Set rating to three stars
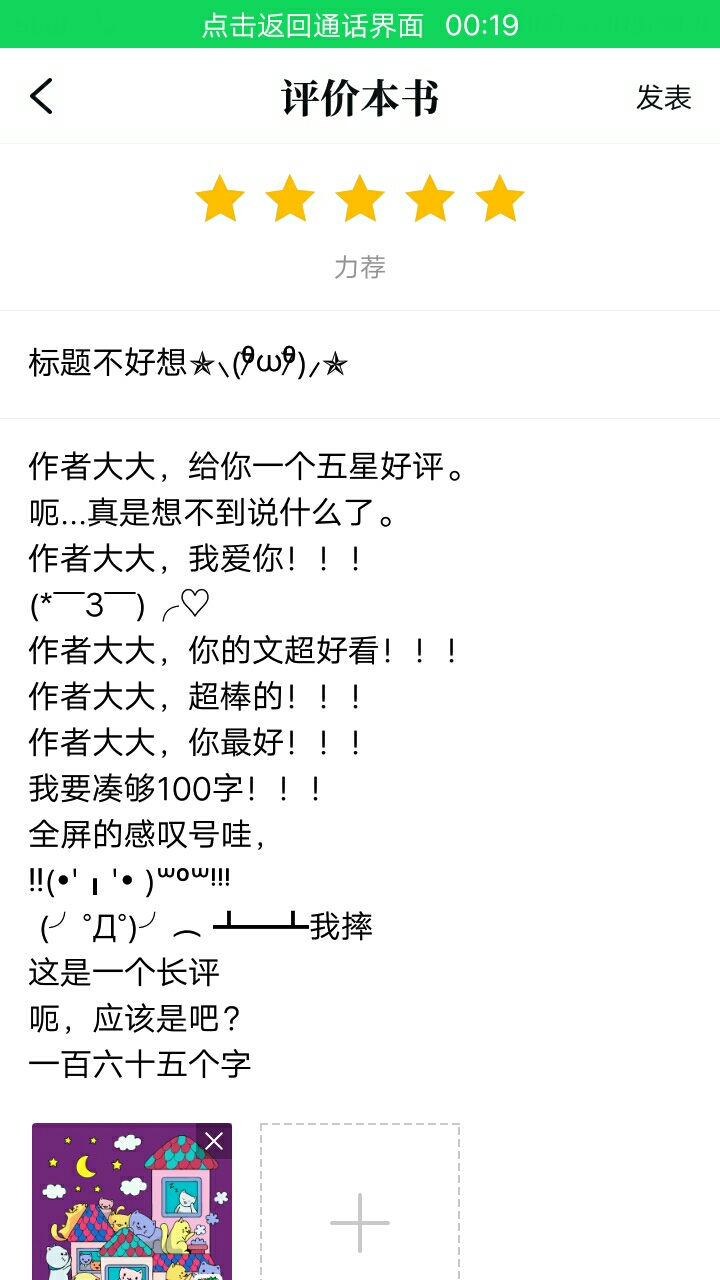 360,198
